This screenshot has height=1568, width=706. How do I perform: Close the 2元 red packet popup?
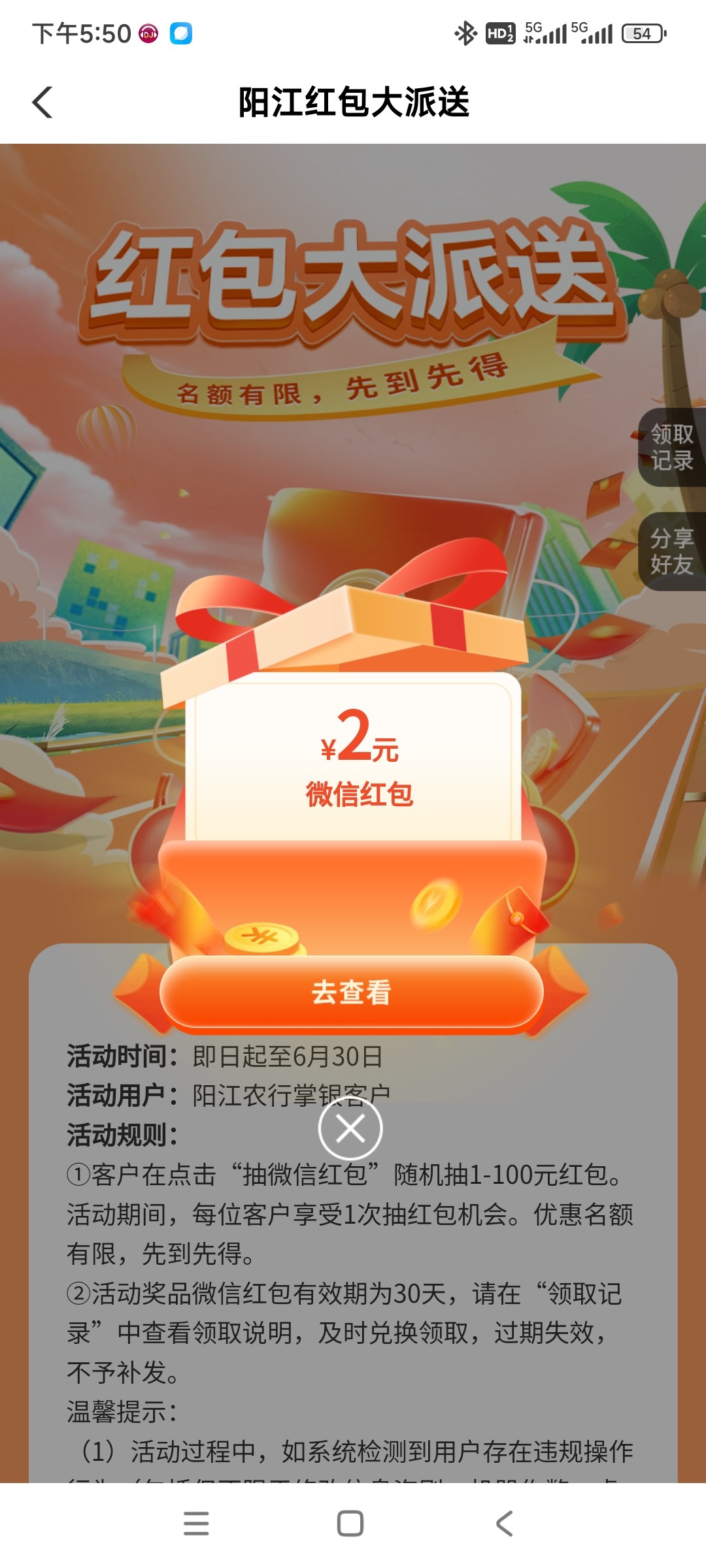coord(350,1129)
